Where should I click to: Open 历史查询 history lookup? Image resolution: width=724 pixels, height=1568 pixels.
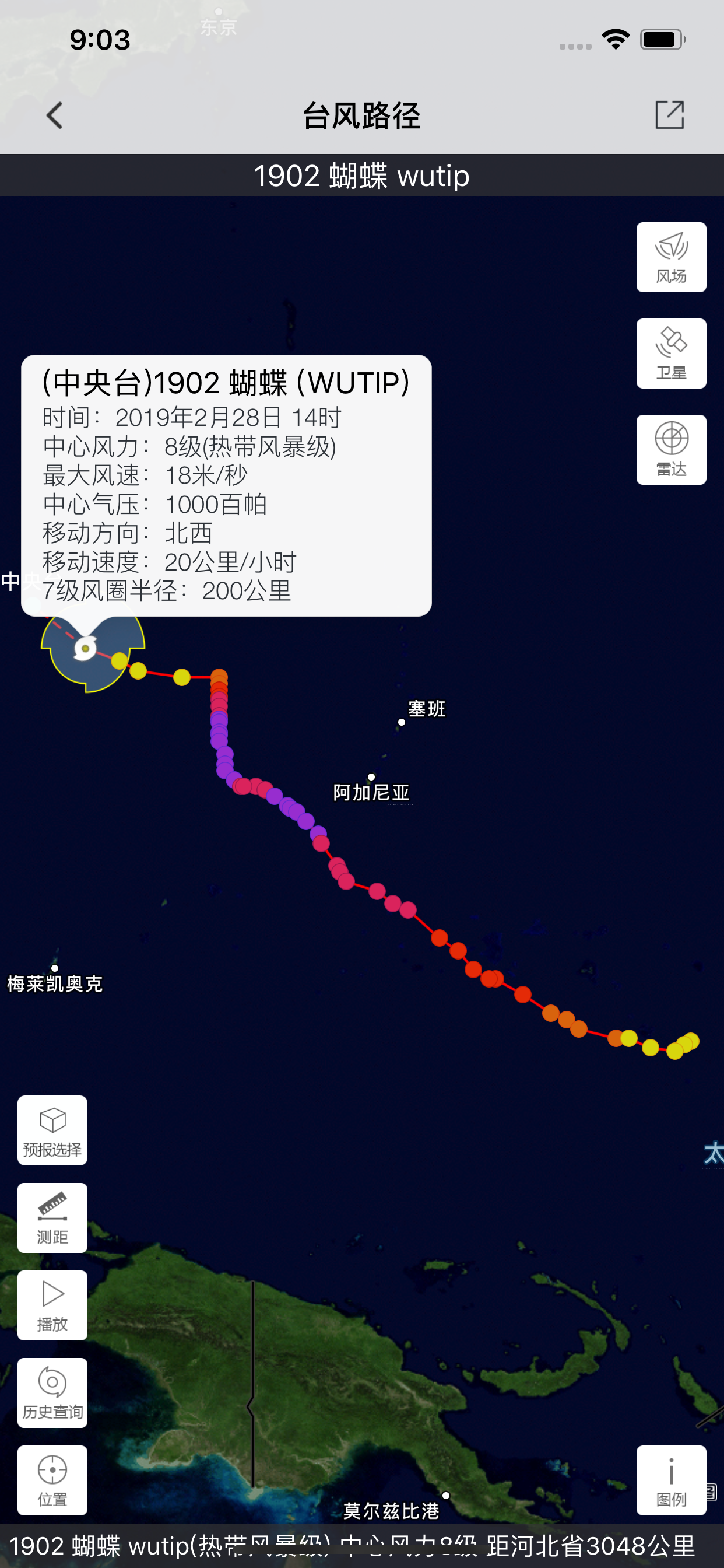pyautogui.click(x=52, y=1392)
